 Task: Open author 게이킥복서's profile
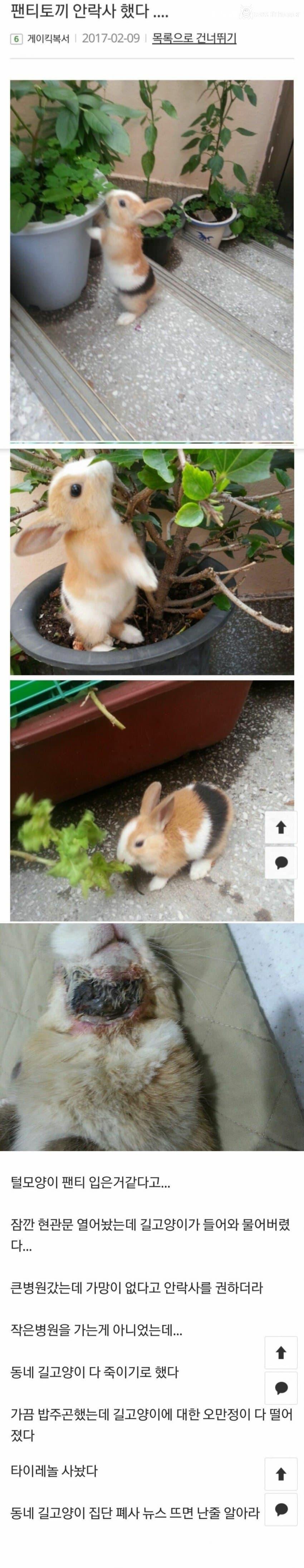[48, 39]
